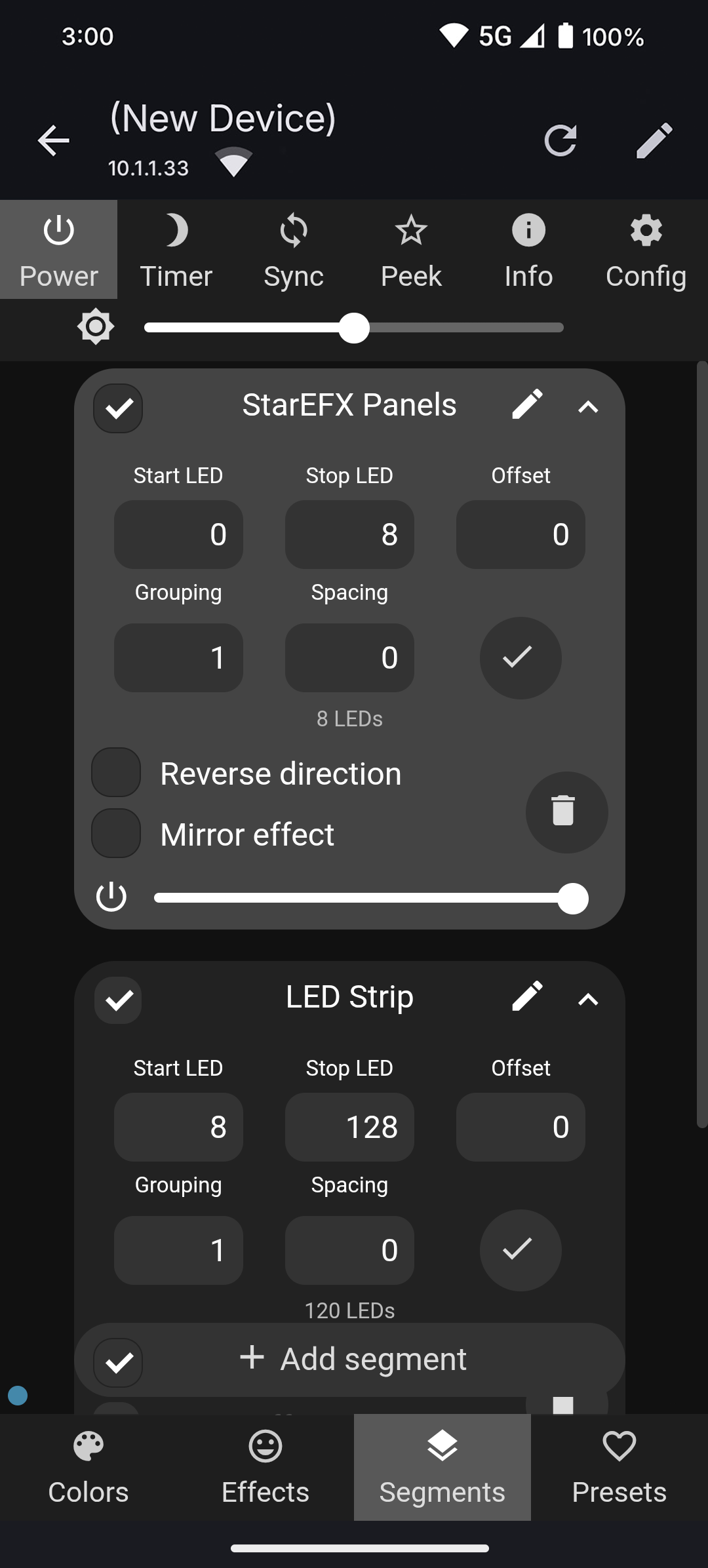
Task: Switch to the Effects tab
Action: point(265,1467)
